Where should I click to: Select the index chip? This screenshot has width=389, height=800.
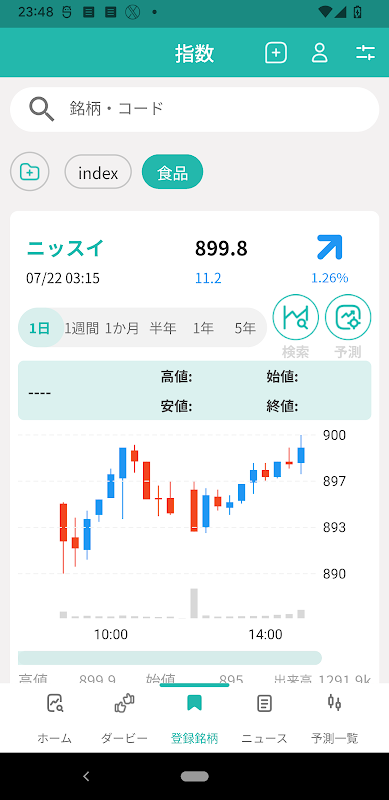pos(98,173)
